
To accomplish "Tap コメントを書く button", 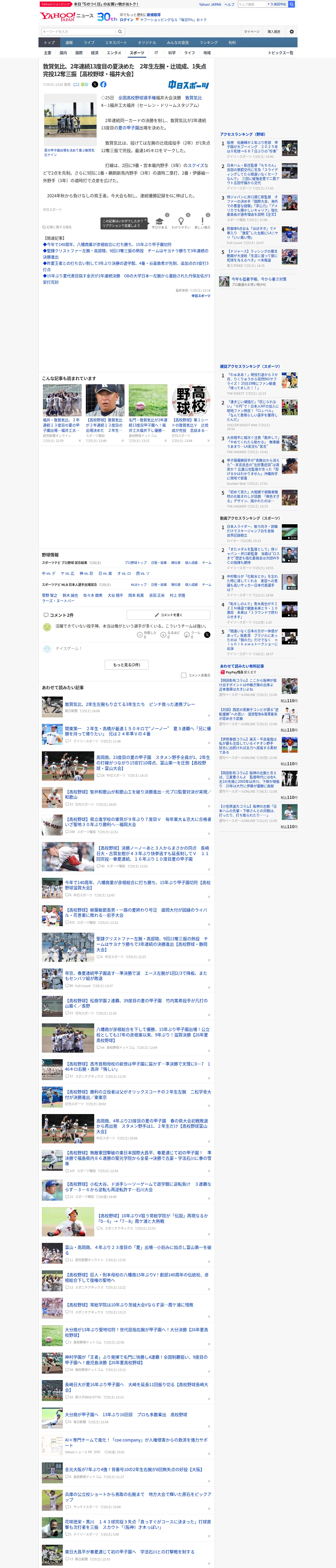I will (168, 615).
